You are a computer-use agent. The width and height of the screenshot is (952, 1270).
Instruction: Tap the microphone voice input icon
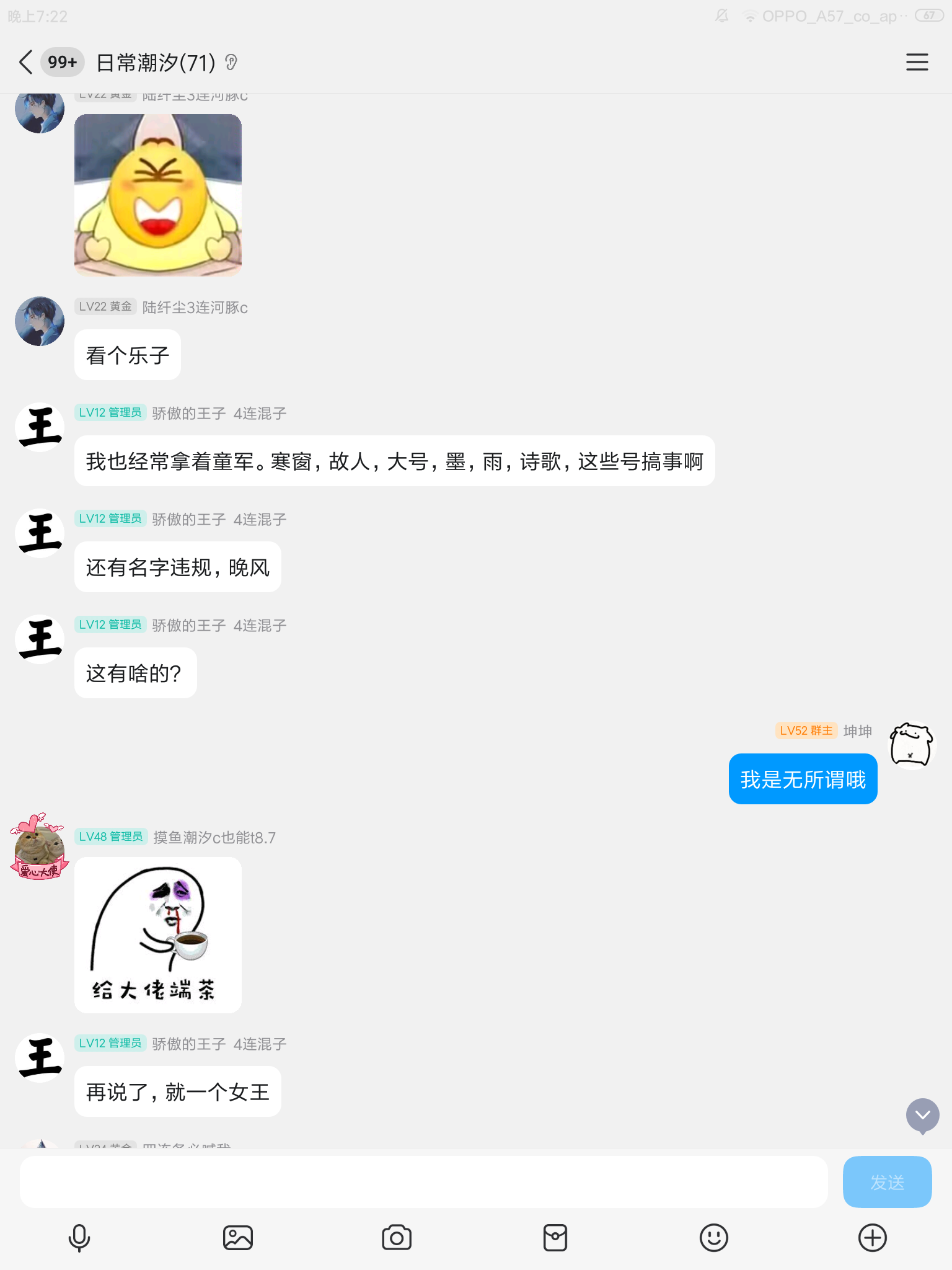pos(79,1238)
